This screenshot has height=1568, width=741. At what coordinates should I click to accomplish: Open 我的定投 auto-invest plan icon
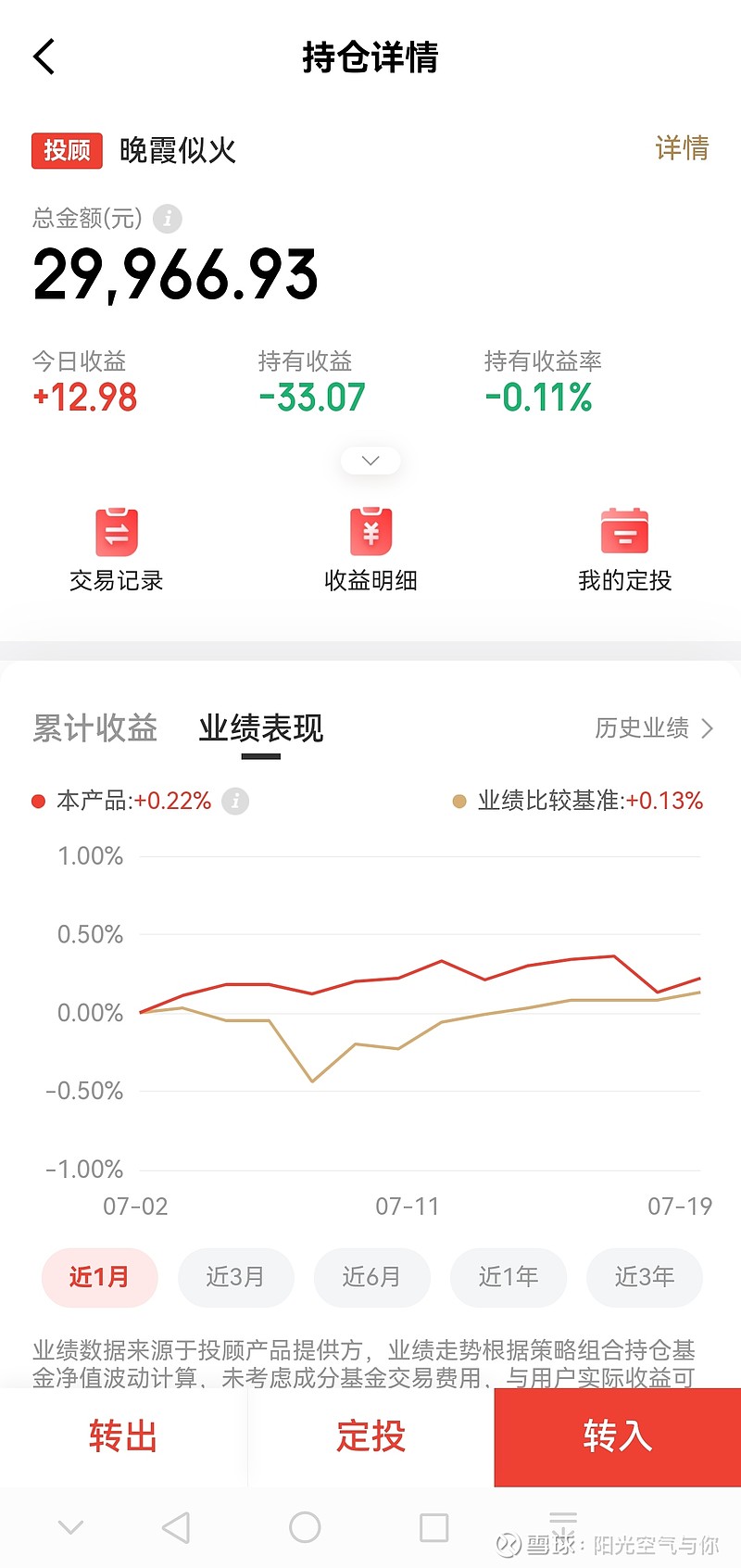[622, 547]
